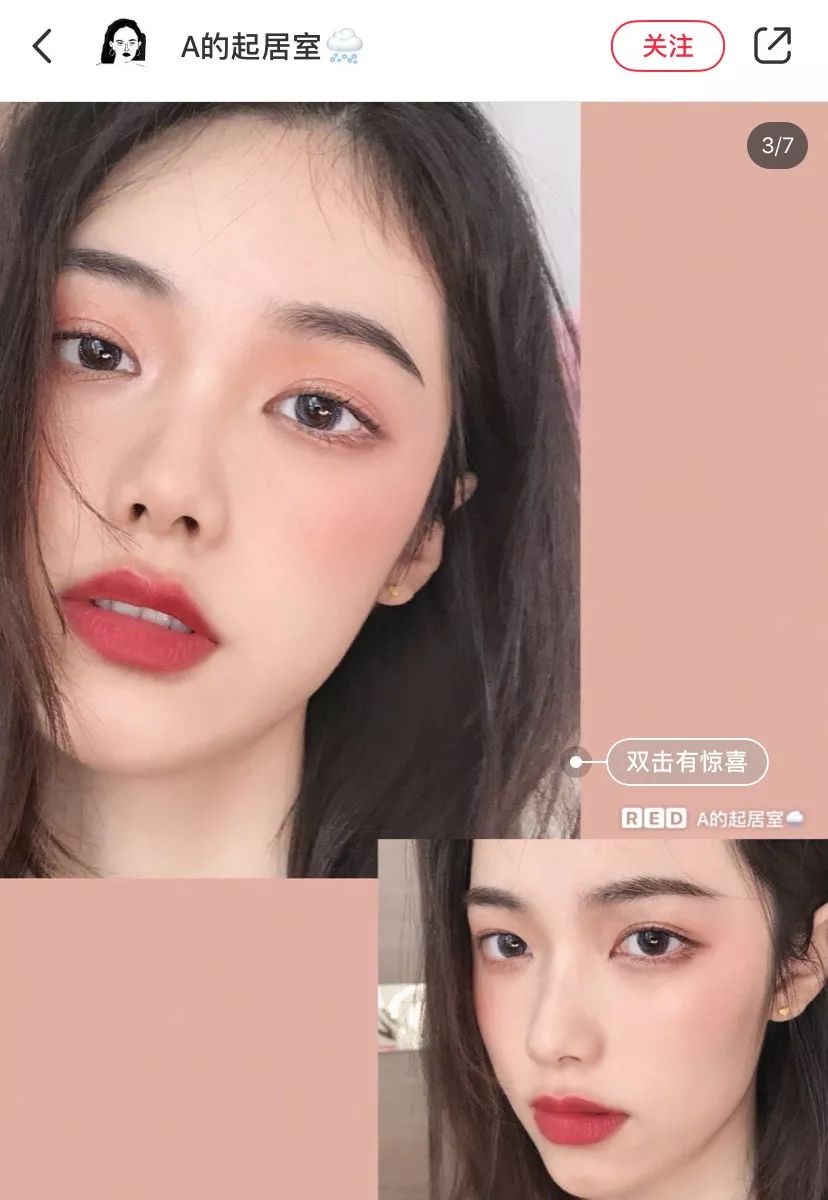Follow the author via the 关注 button
Viewport: 828px width, 1200px height.
tap(667, 46)
